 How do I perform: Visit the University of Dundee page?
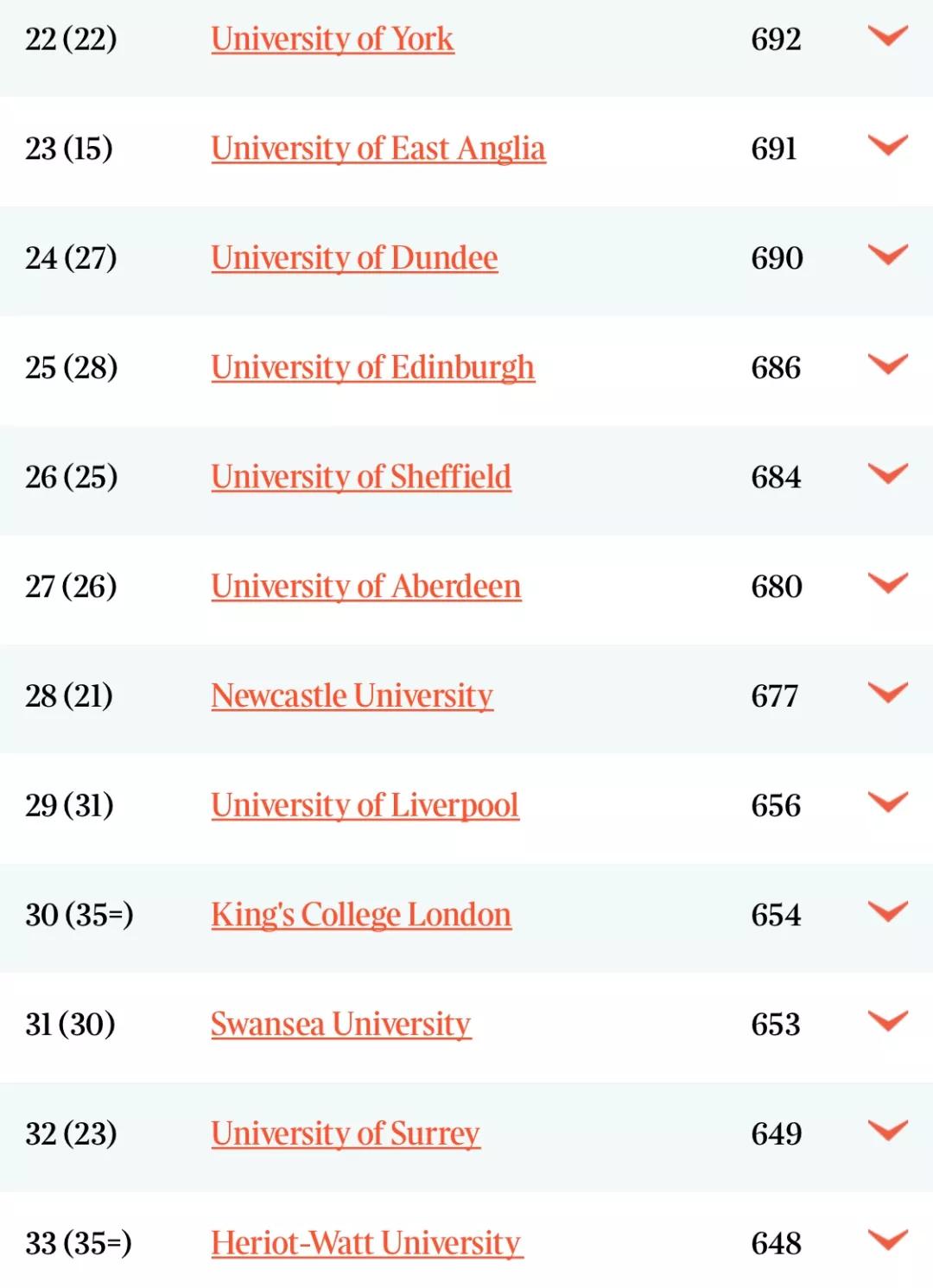tap(354, 257)
